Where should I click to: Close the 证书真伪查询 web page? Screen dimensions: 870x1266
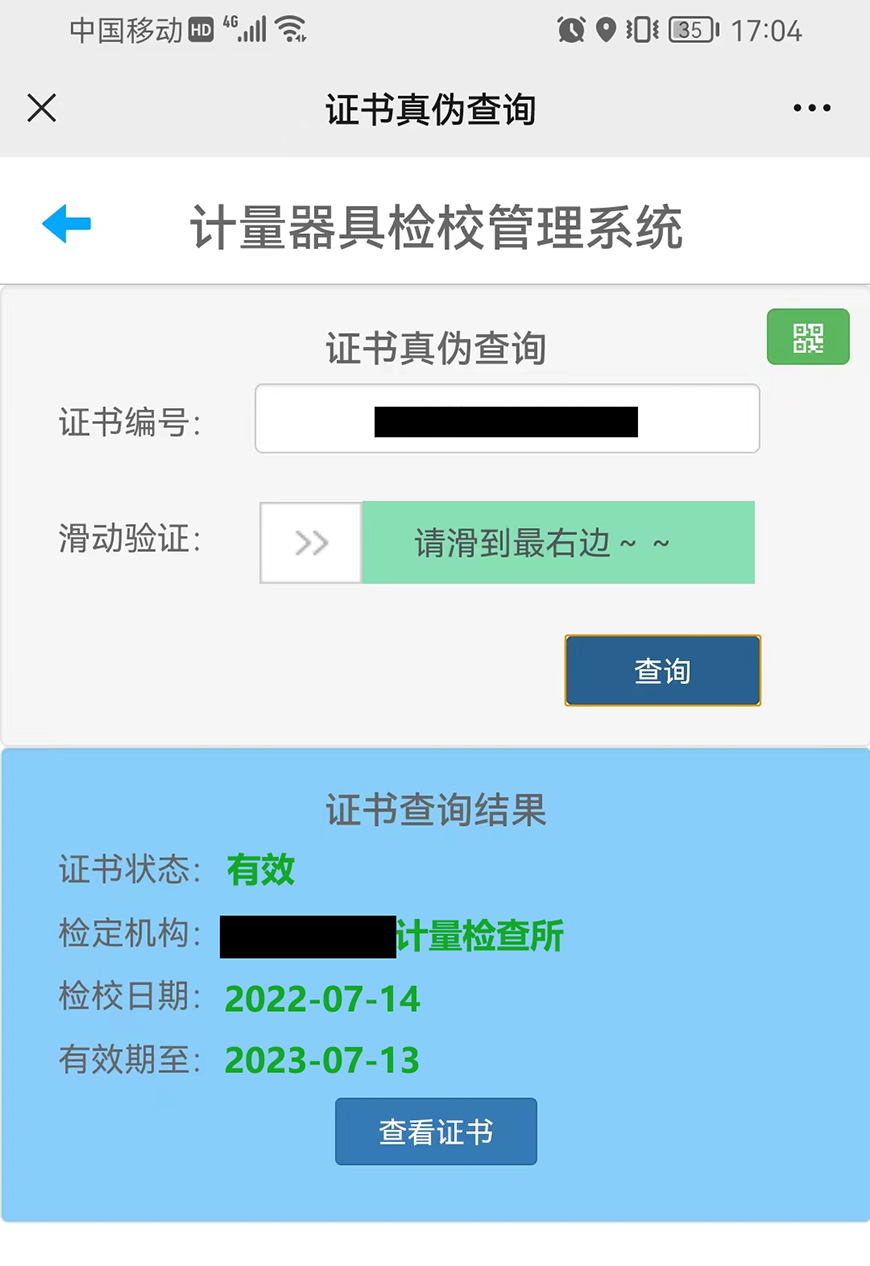point(42,108)
